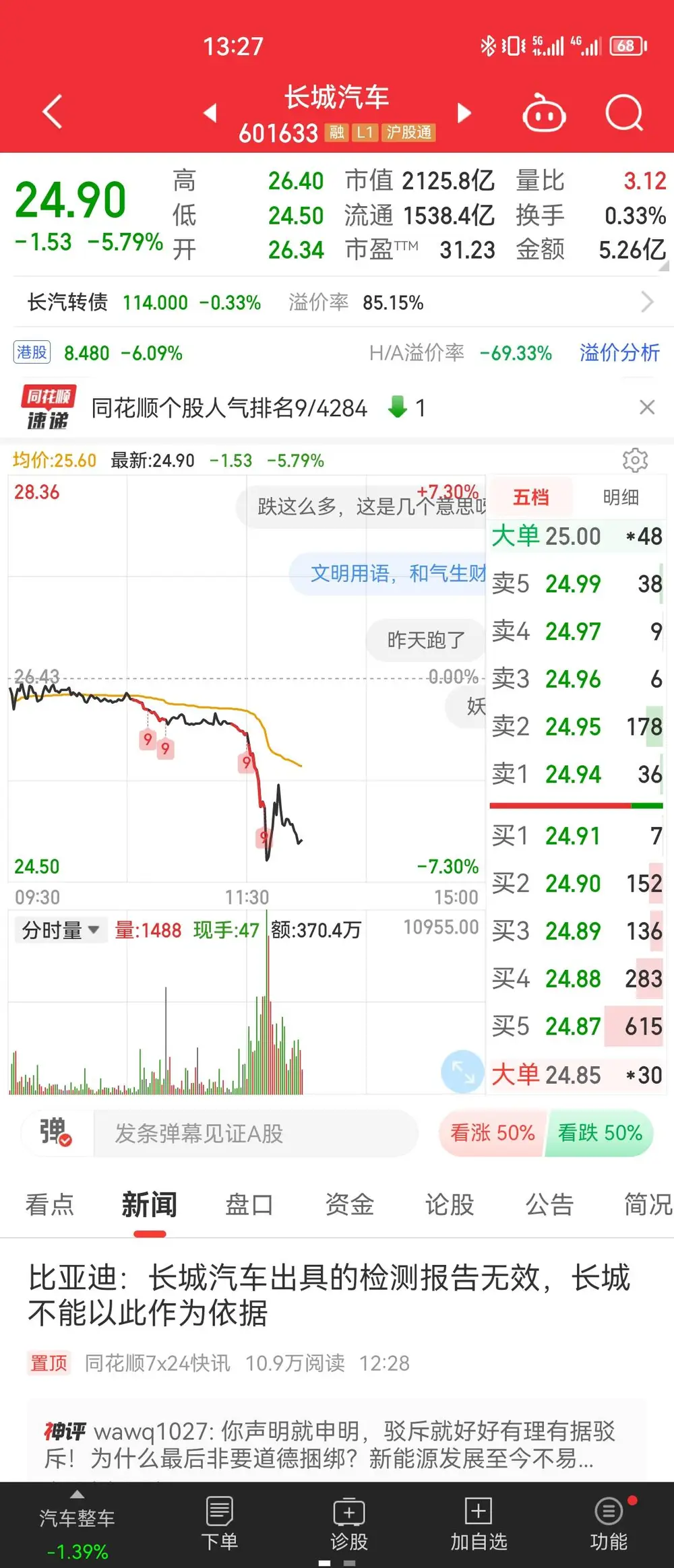Open chart settings gear icon

pos(635,460)
